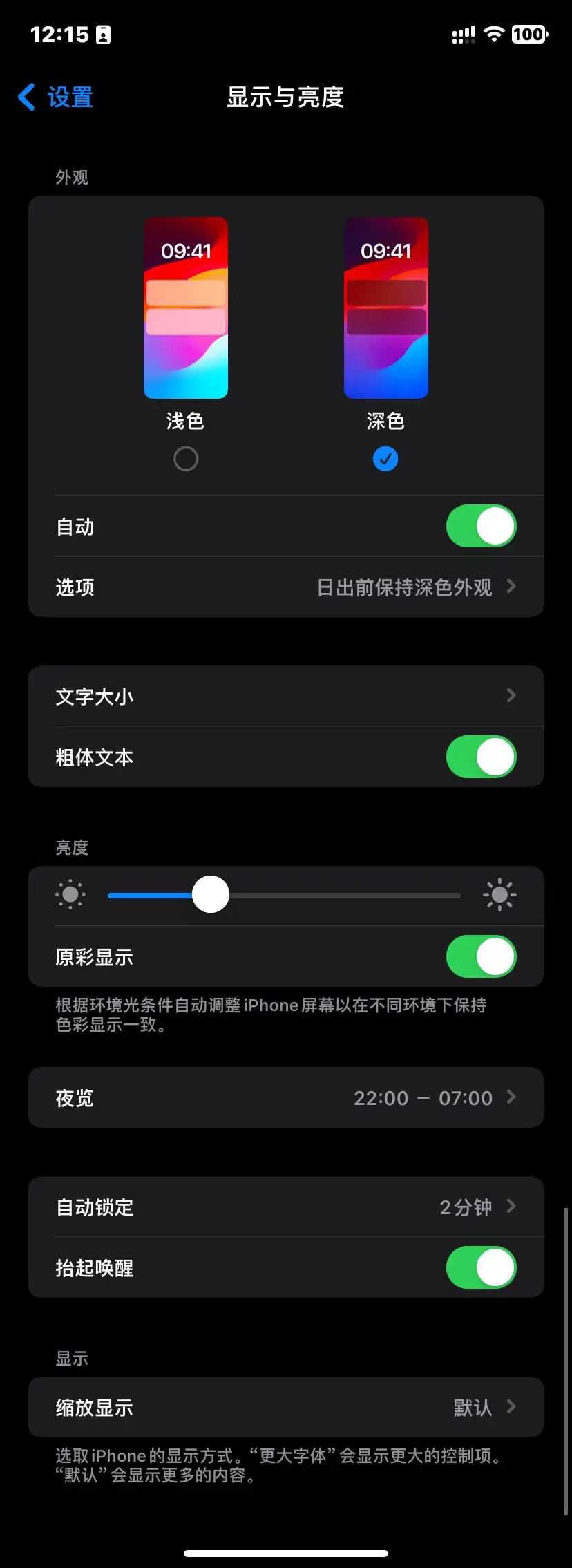Tap the back chevron arrow icon
This screenshot has width=572, height=1568.
(x=26, y=97)
